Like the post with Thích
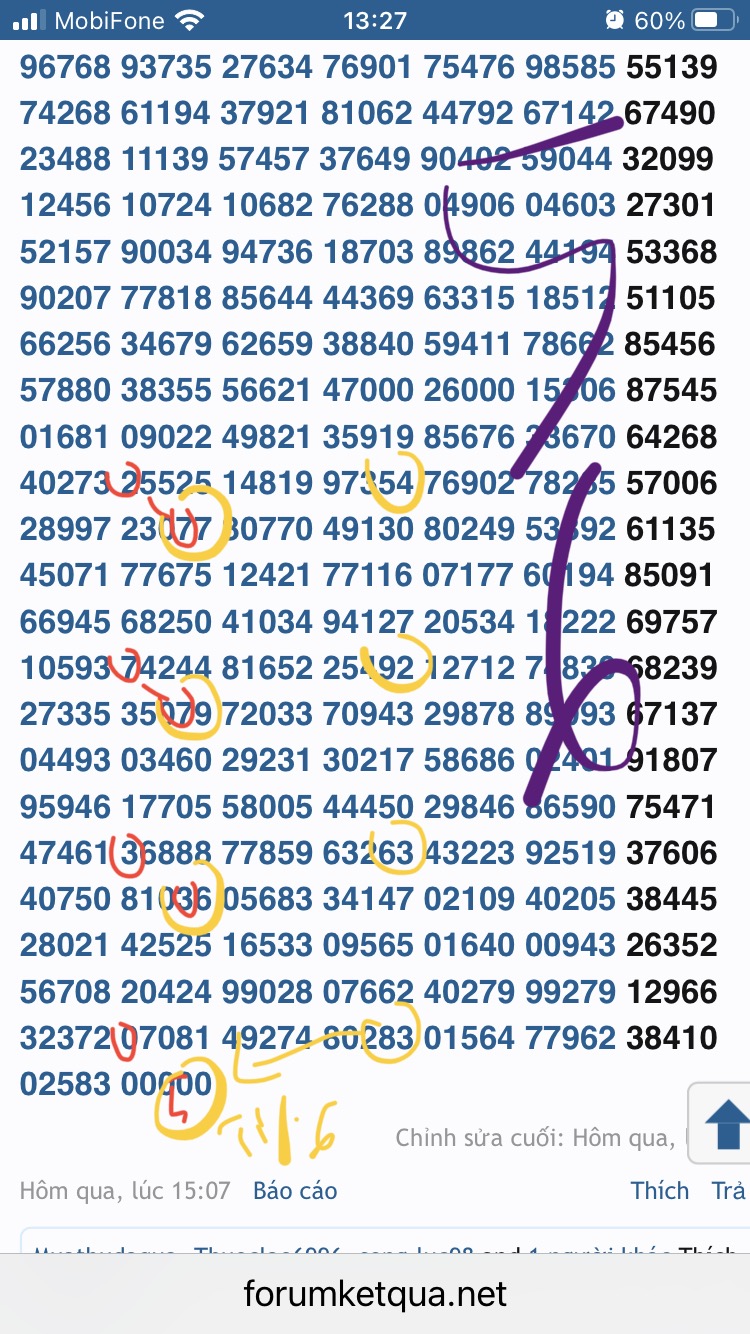This screenshot has width=750, height=1334. [x=659, y=1191]
